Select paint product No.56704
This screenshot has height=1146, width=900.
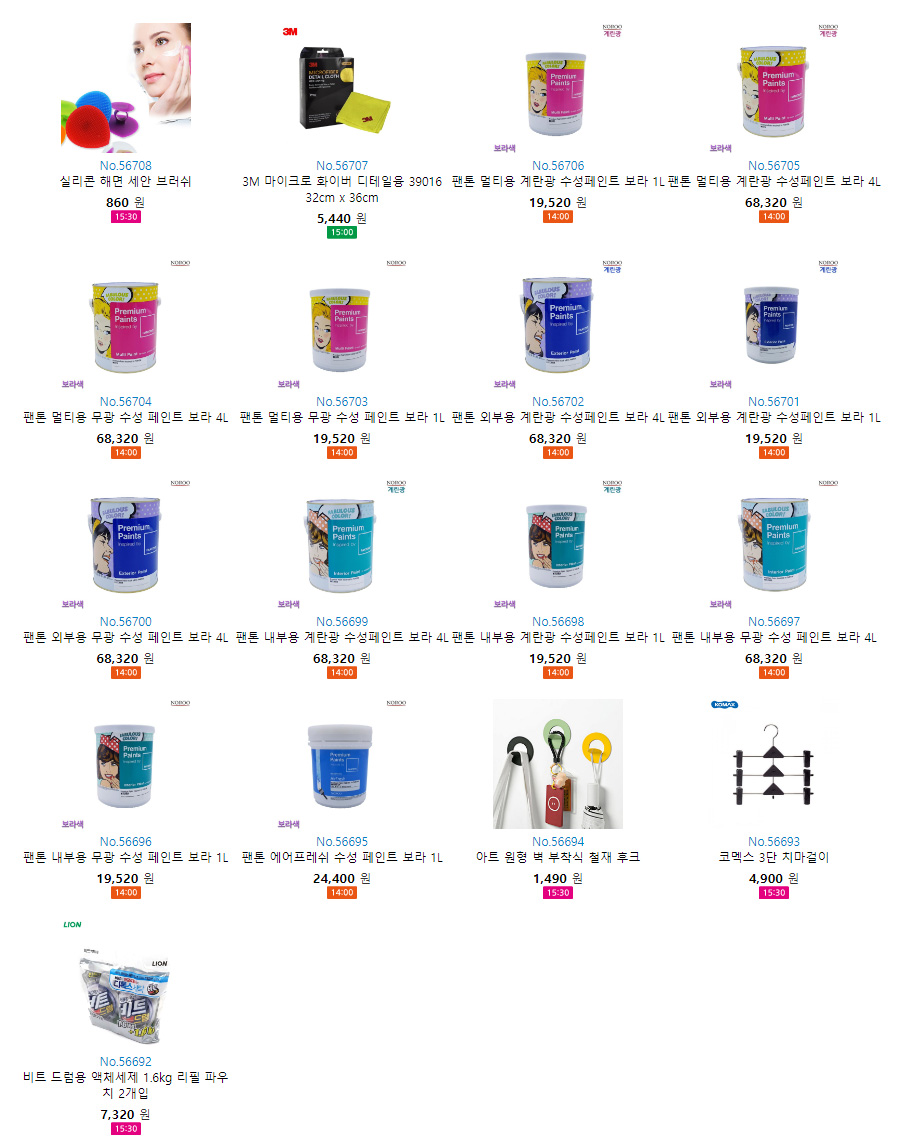(125, 418)
